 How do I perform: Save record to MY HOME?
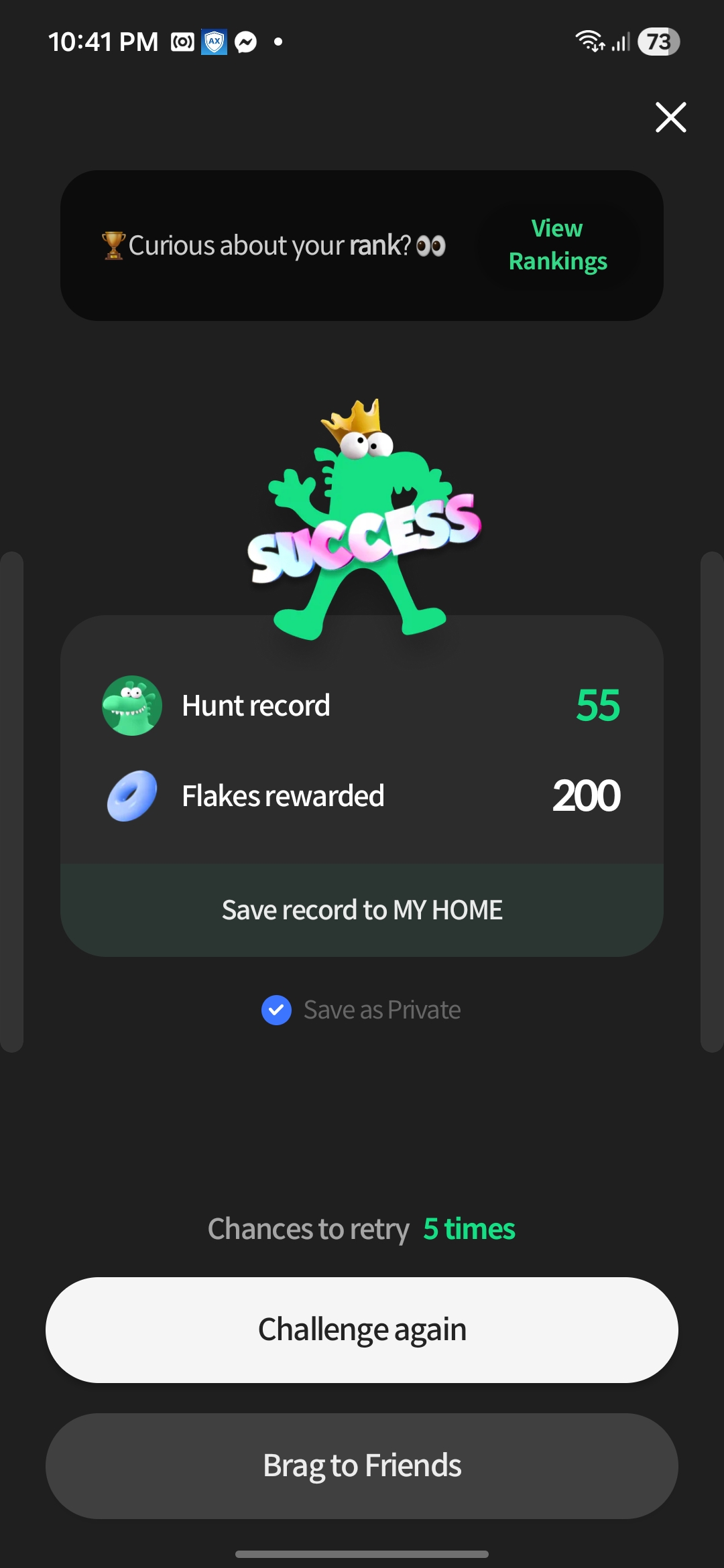click(x=362, y=910)
